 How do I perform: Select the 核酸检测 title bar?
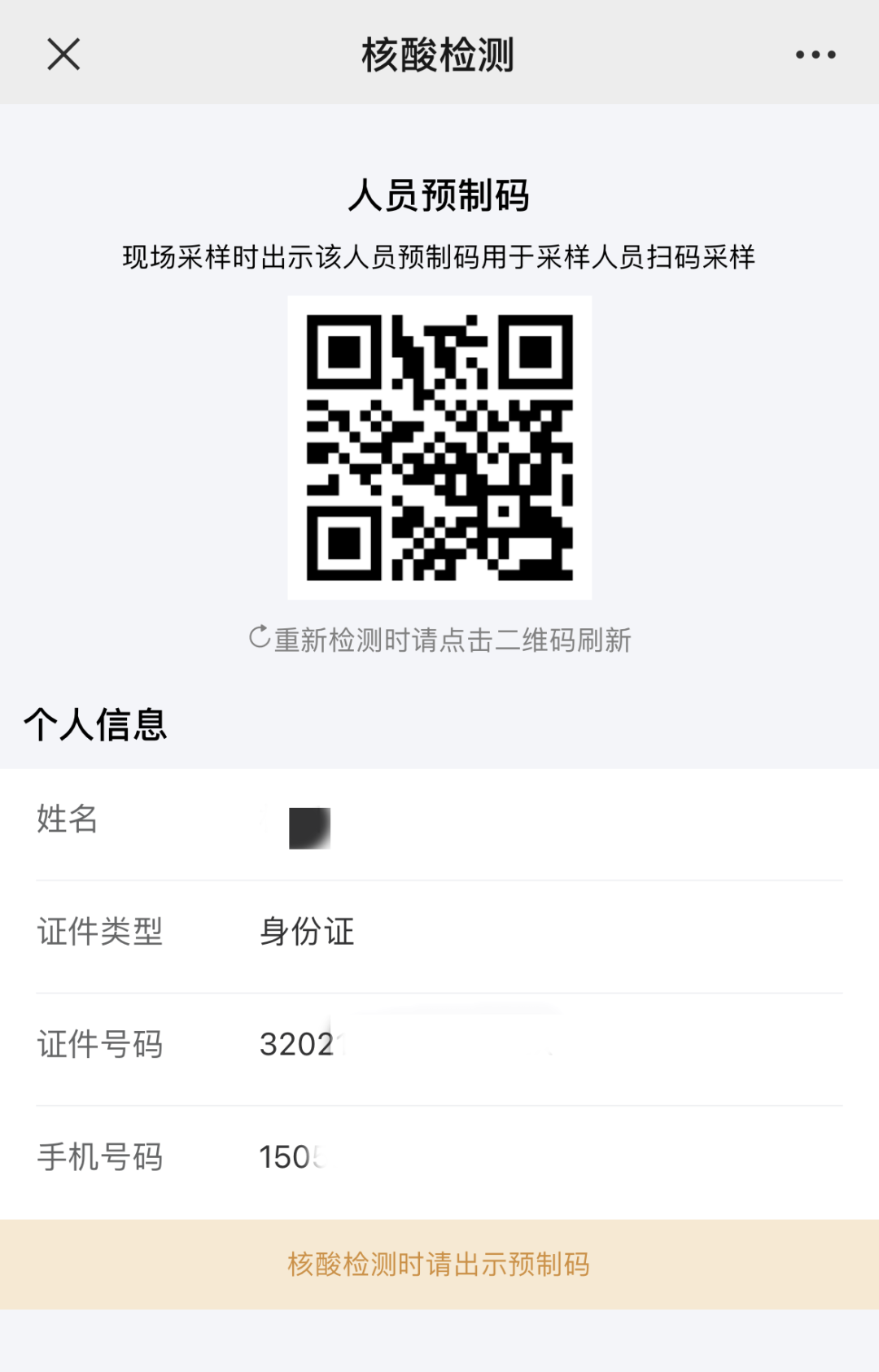pyautogui.click(x=439, y=54)
